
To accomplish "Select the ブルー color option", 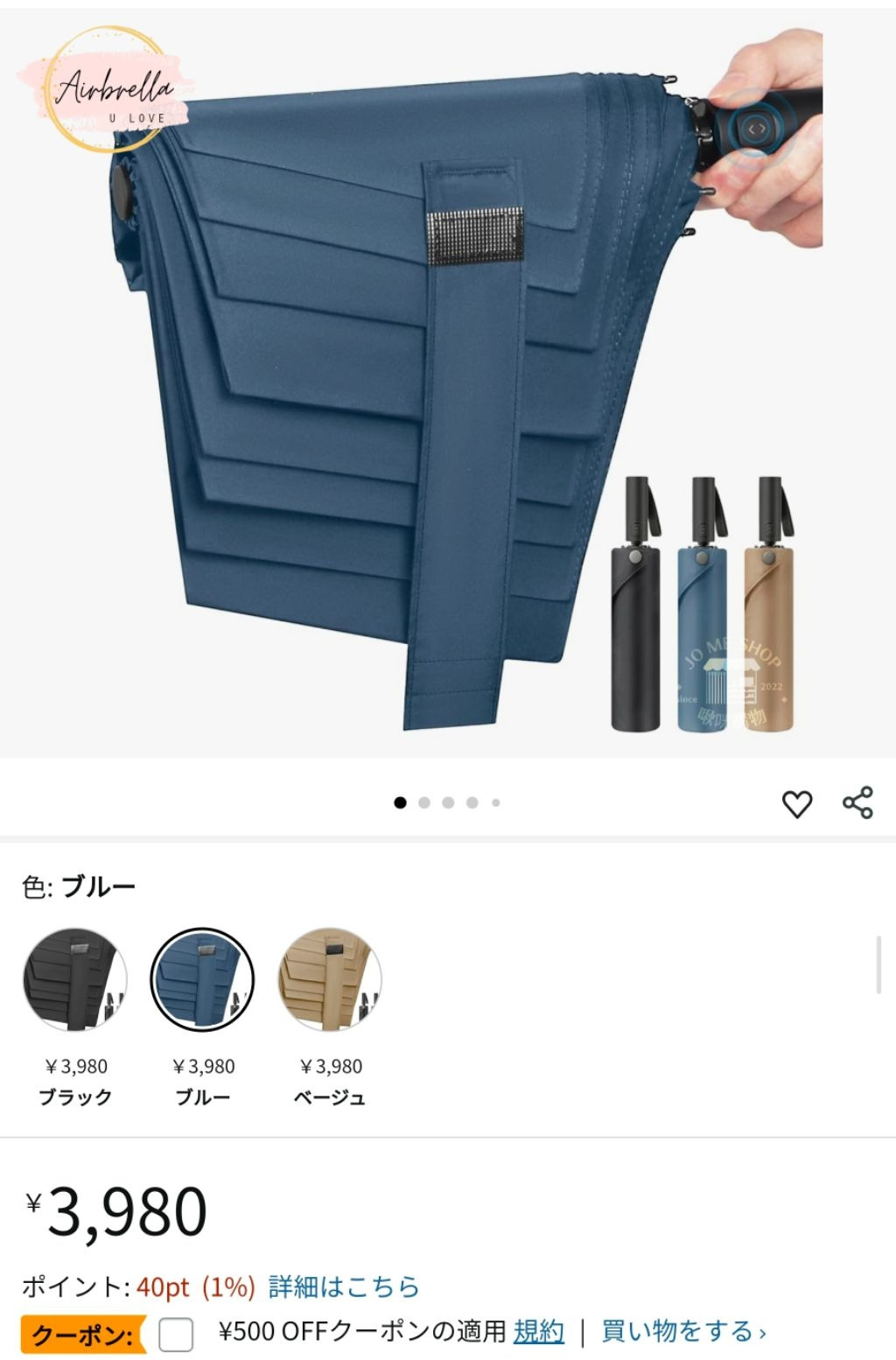I will tap(202, 979).
